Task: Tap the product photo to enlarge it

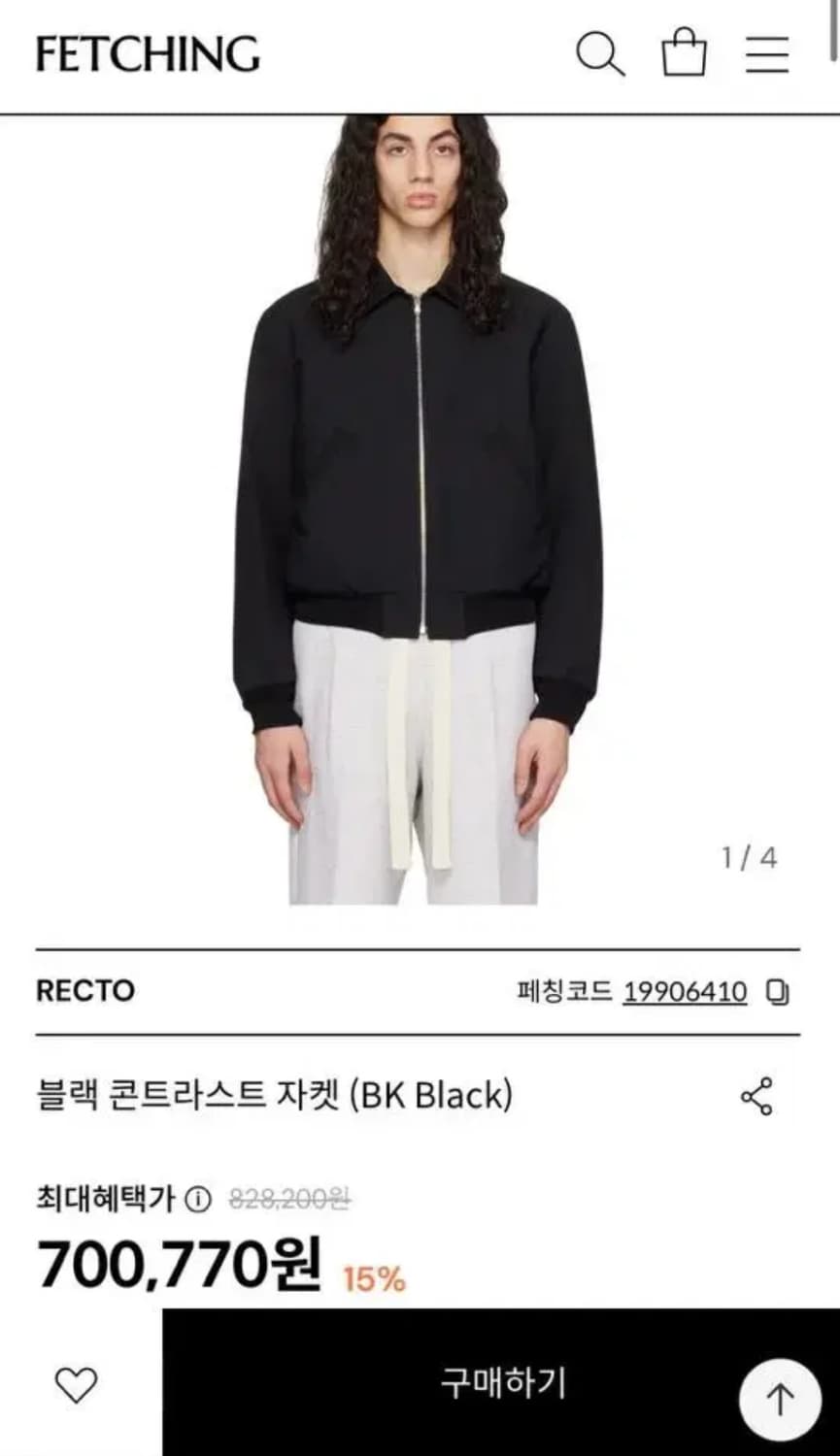Action: tap(420, 514)
